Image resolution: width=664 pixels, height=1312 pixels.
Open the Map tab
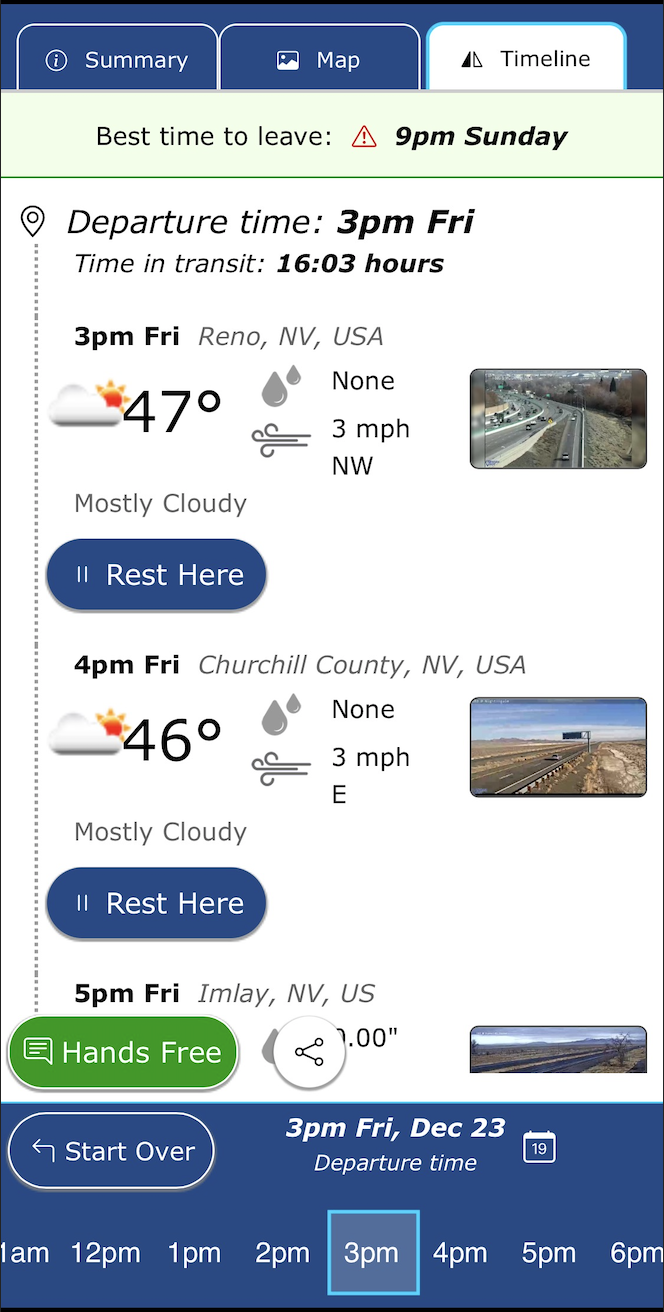pos(320,60)
